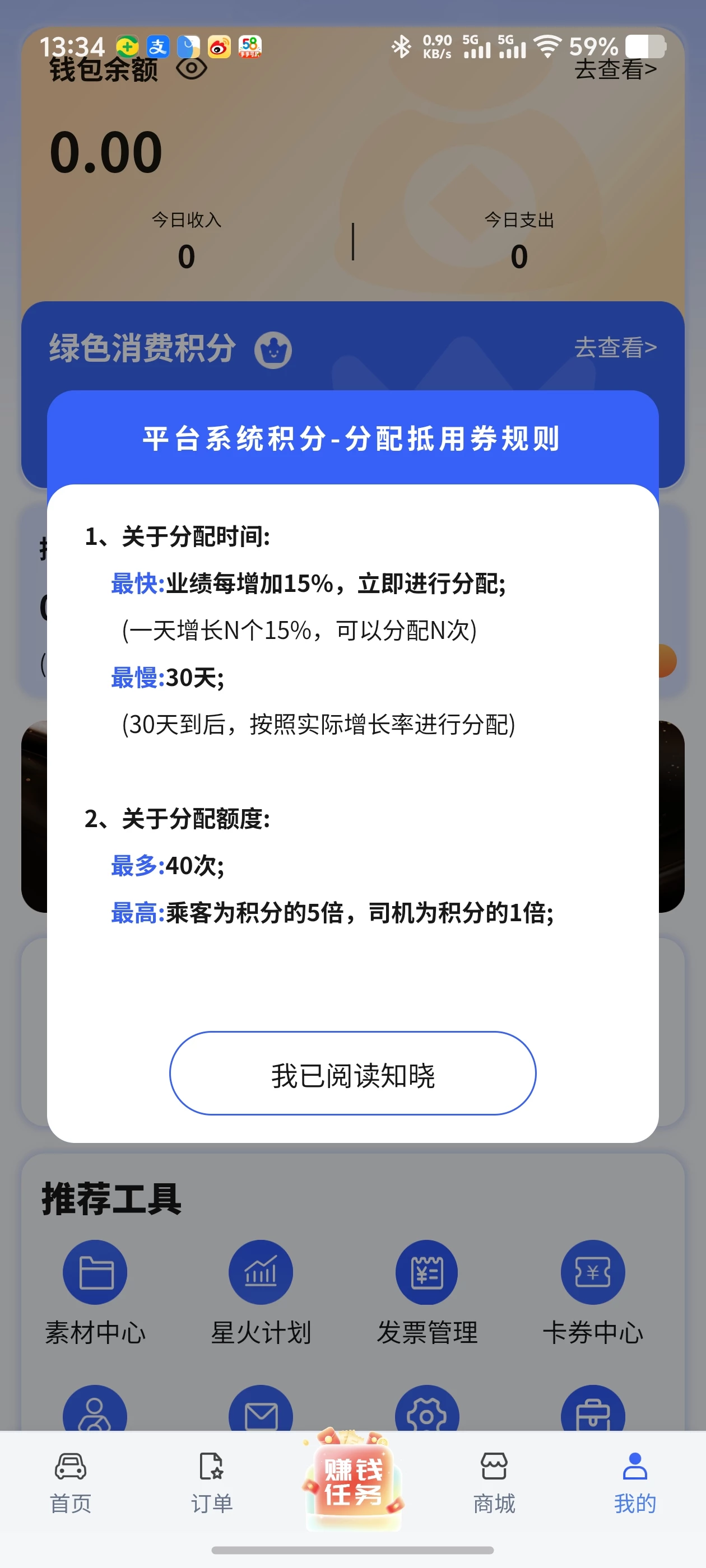Click the person icon below 素材中心

coord(95,1412)
